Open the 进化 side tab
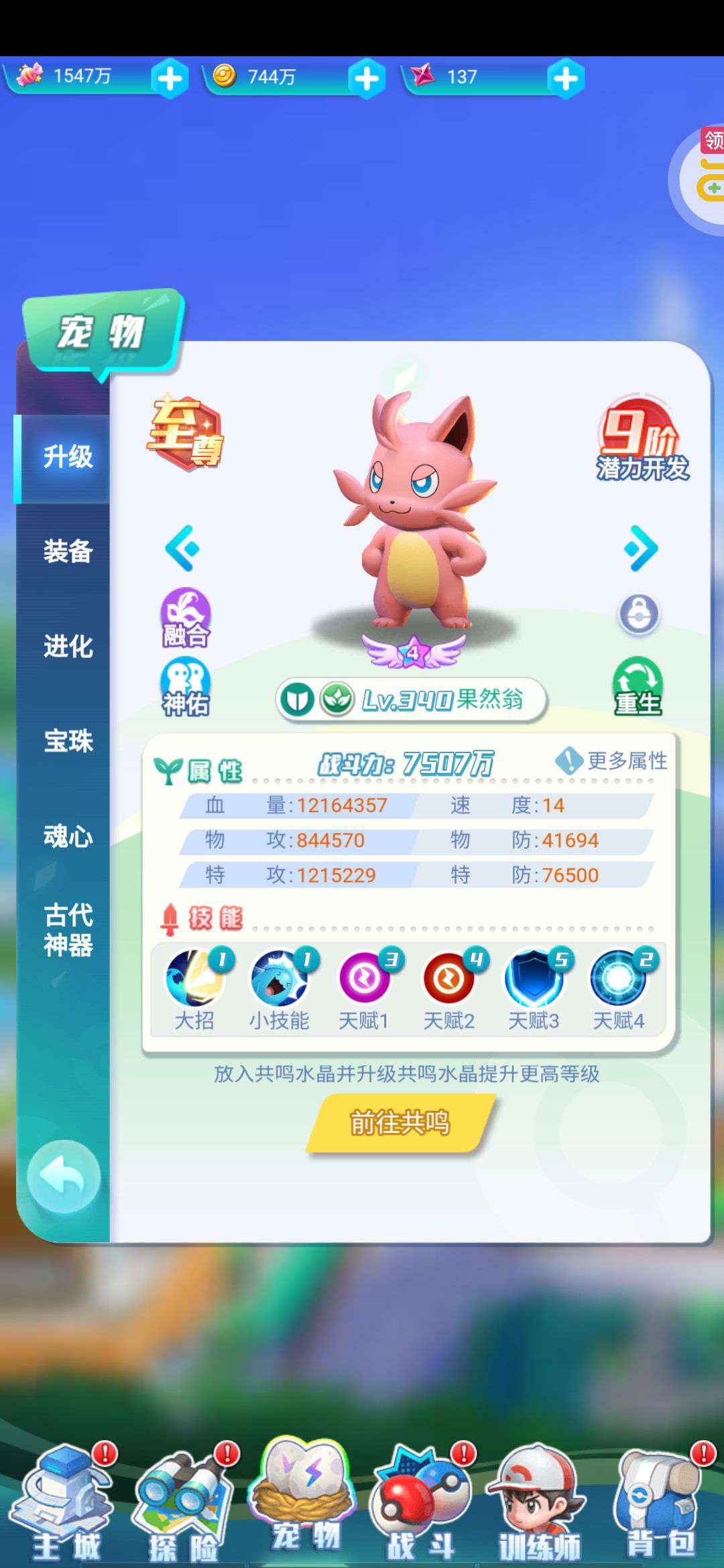The height and width of the screenshot is (1568, 724). coord(67,647)
